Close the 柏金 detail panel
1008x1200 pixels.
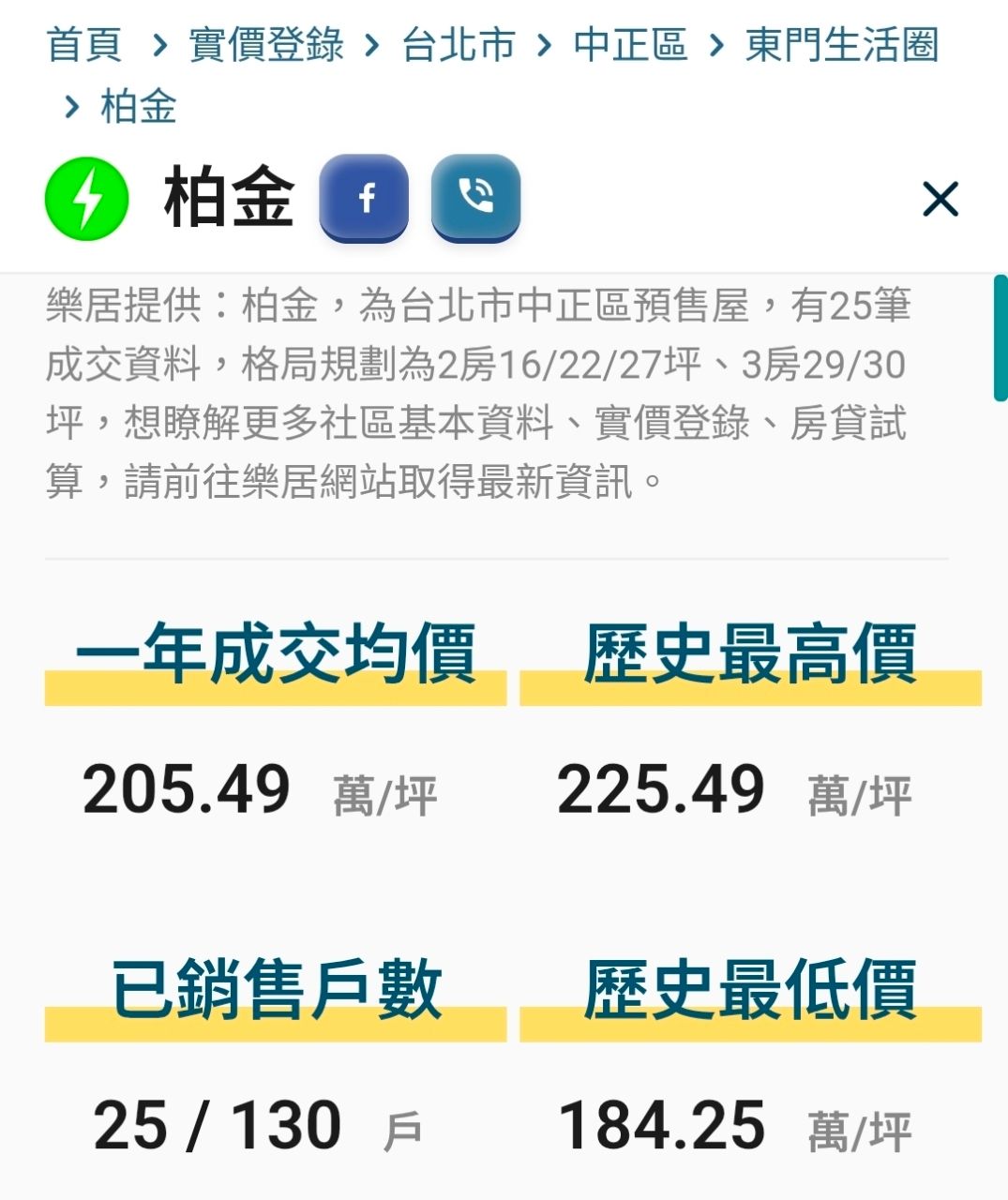click(x=940, y=199)
